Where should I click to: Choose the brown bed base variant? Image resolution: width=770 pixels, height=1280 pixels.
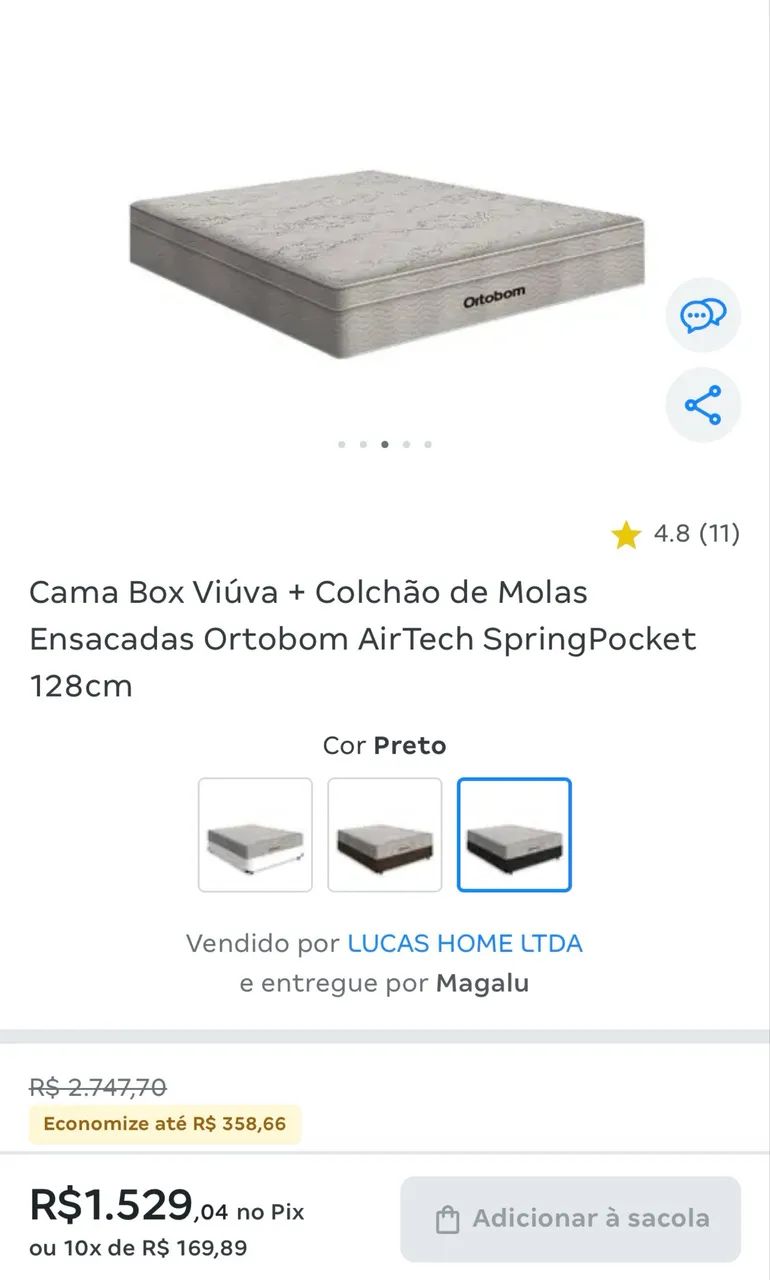pos(385,834)
